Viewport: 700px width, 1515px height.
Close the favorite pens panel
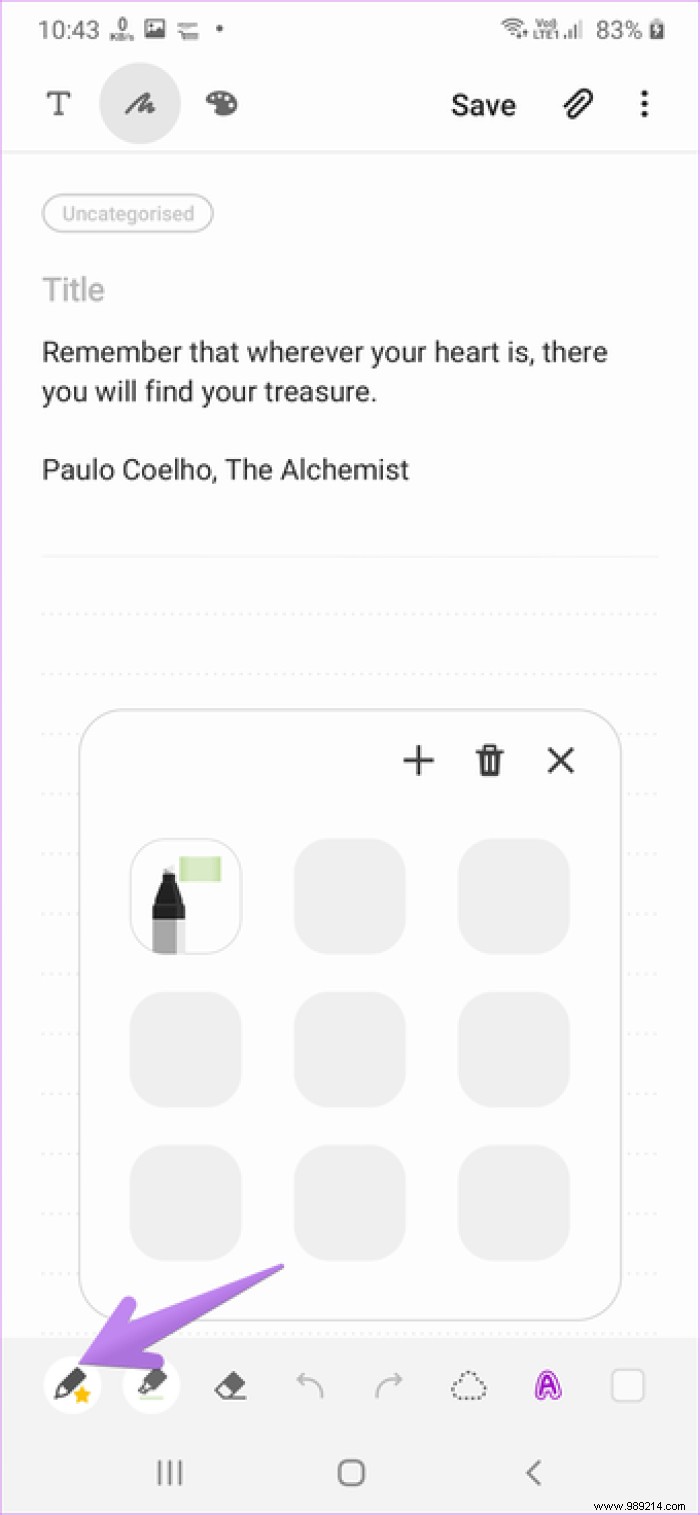point(561,761)
